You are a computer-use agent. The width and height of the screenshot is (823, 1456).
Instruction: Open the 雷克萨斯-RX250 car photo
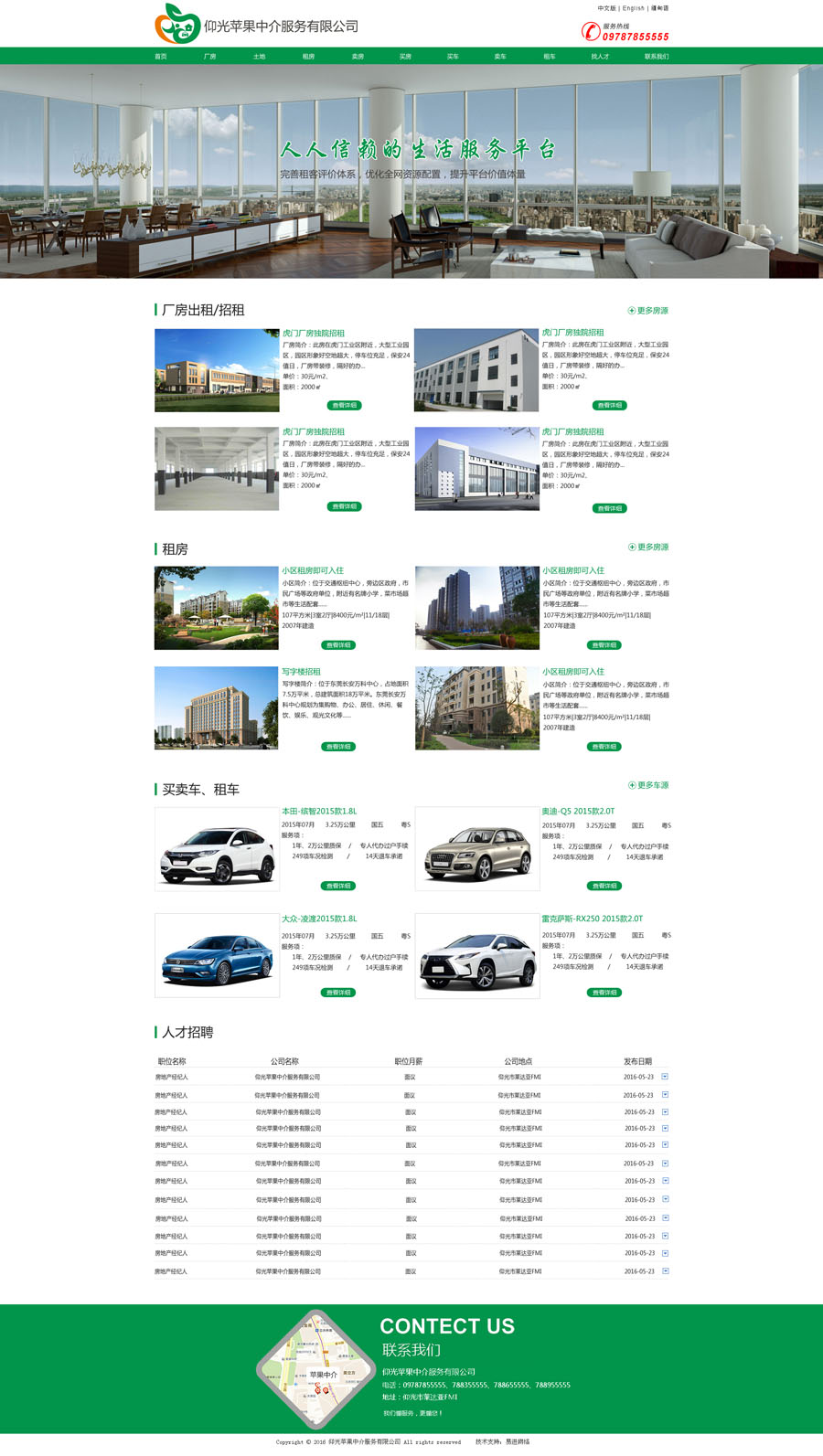[x=476, y=955]
